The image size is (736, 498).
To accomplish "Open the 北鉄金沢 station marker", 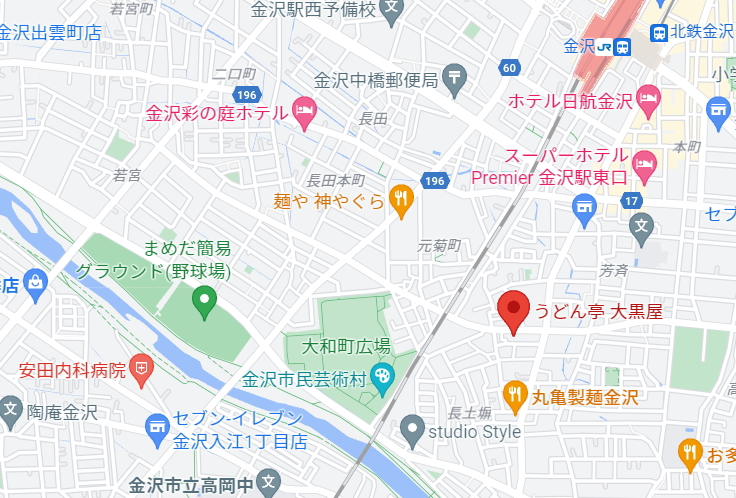I will click(x=660, y=32).
